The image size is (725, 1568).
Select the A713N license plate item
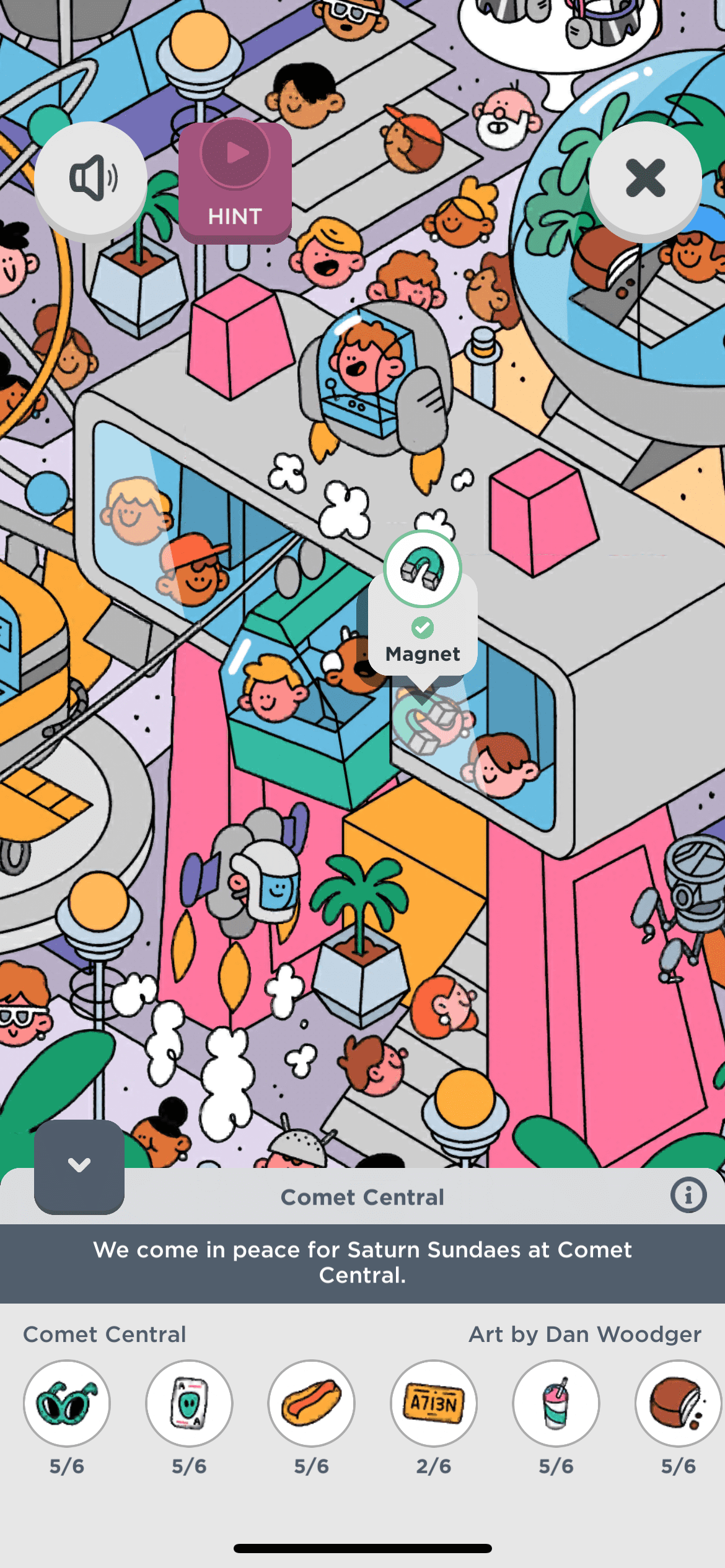click(x=434, y=1403)
